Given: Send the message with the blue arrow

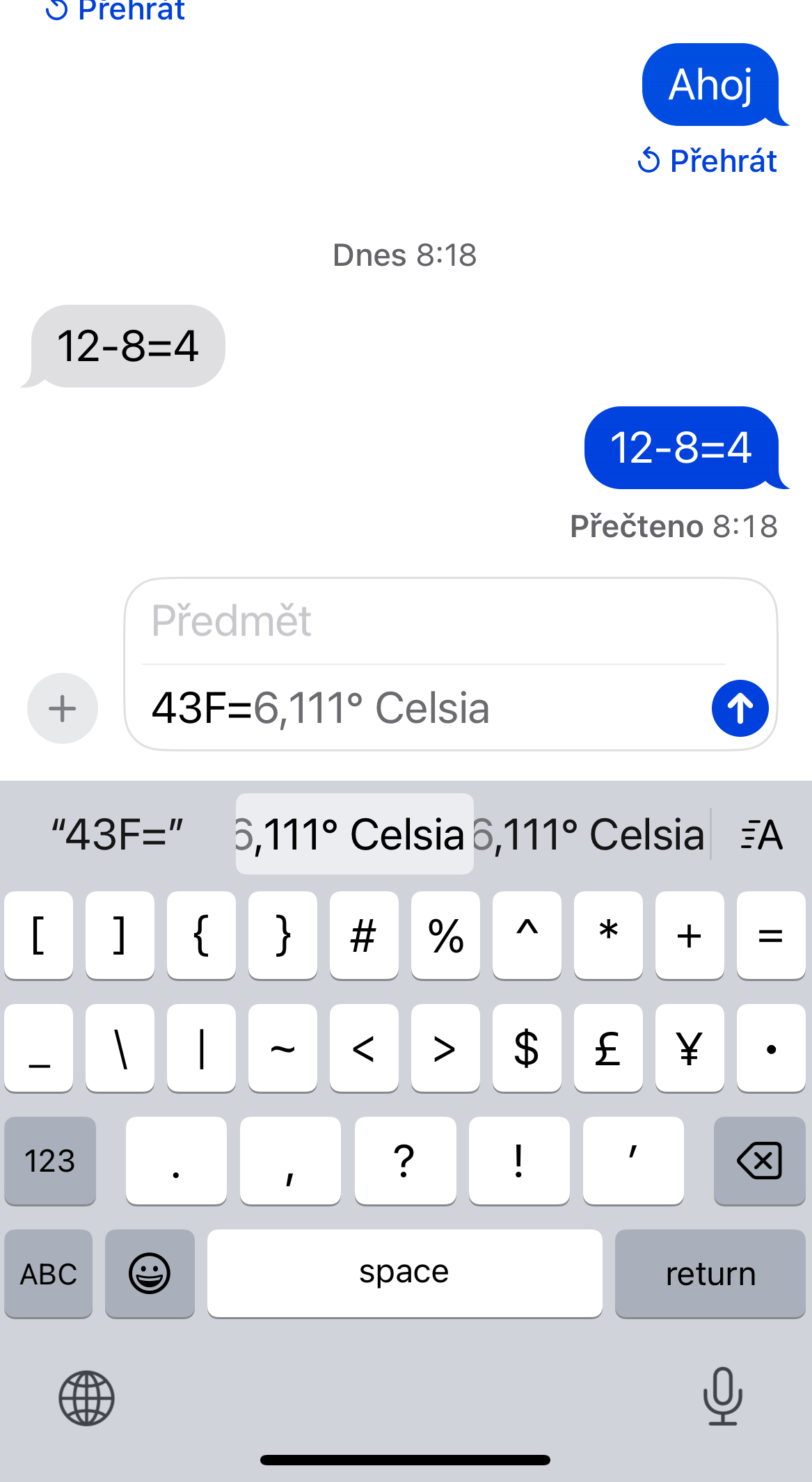Looking at the screenshot, I should click(x=740, y=708).
